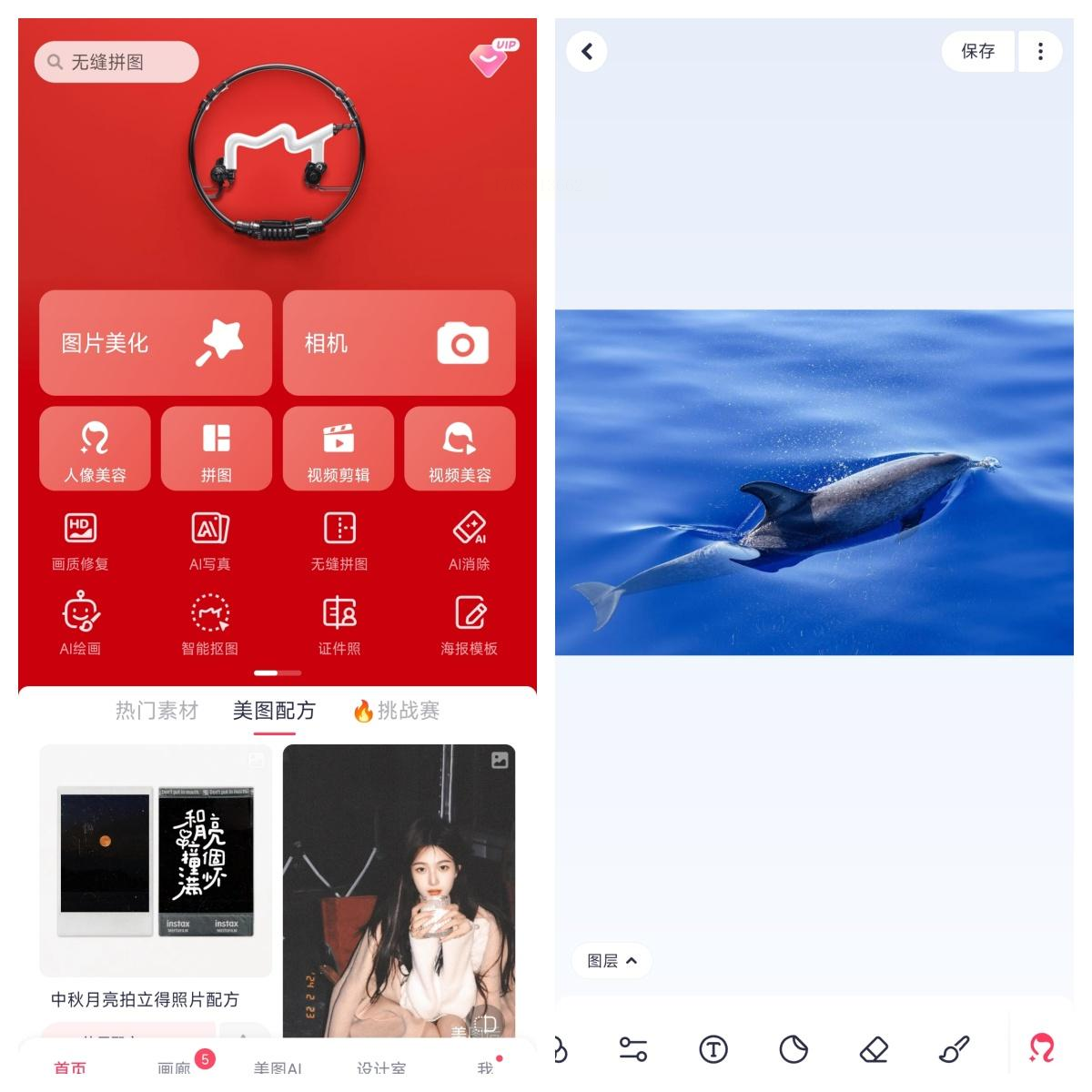
Task: Open the 拼图 collage tool
Action: 216,449
